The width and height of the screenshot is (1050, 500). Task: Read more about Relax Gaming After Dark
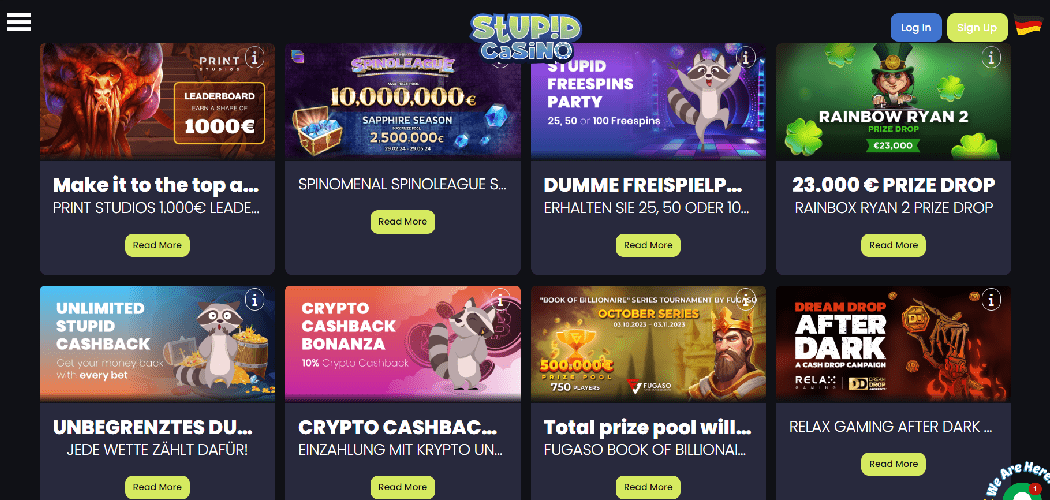pyautogui.click(x=893, y=464)
